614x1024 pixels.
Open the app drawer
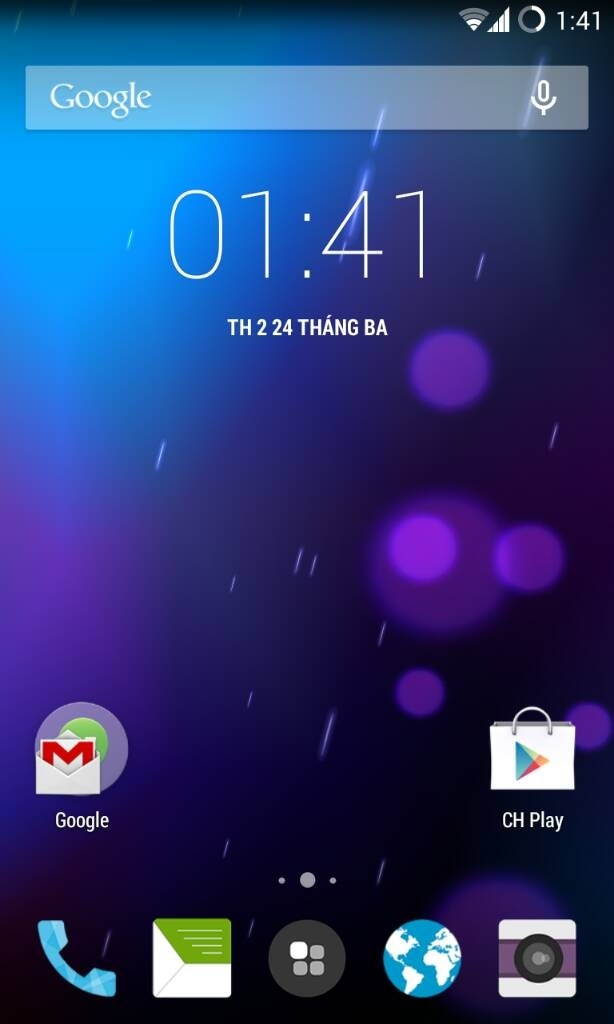coord(307,958)
